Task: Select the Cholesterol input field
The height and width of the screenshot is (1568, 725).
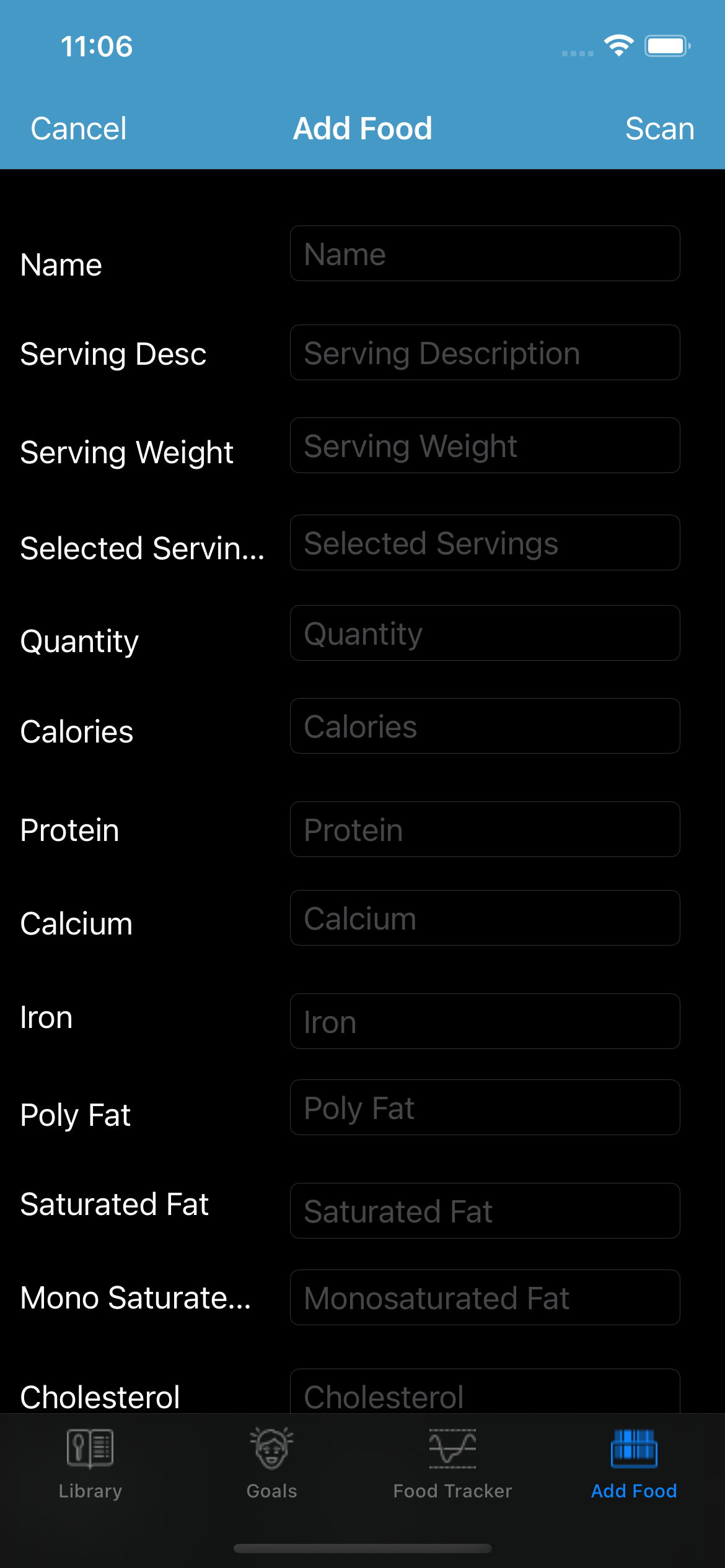Action: (x=485, y=1393)
